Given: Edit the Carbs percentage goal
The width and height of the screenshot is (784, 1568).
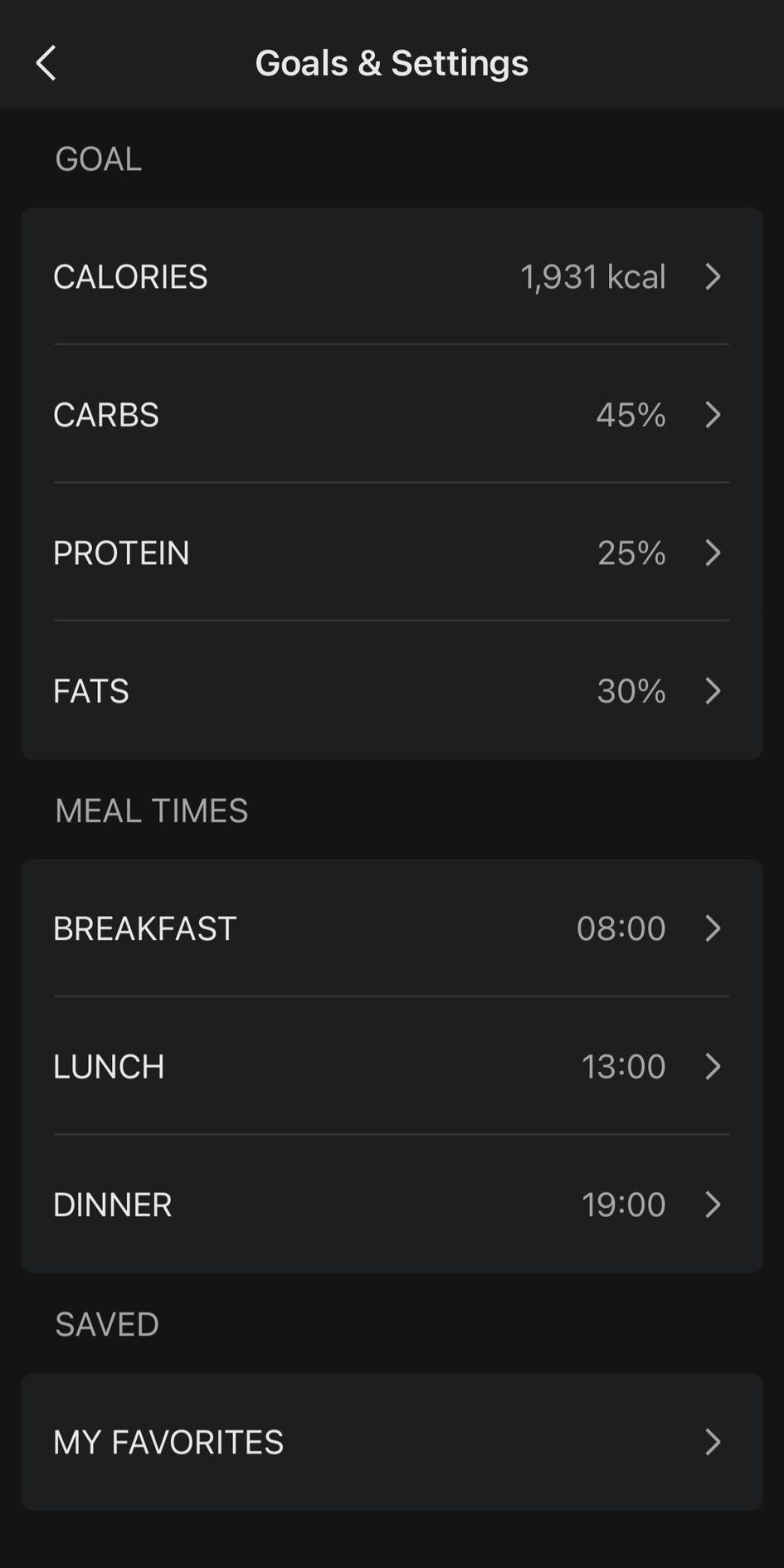Looking at the screenshot, I should (x=392, y=414).
